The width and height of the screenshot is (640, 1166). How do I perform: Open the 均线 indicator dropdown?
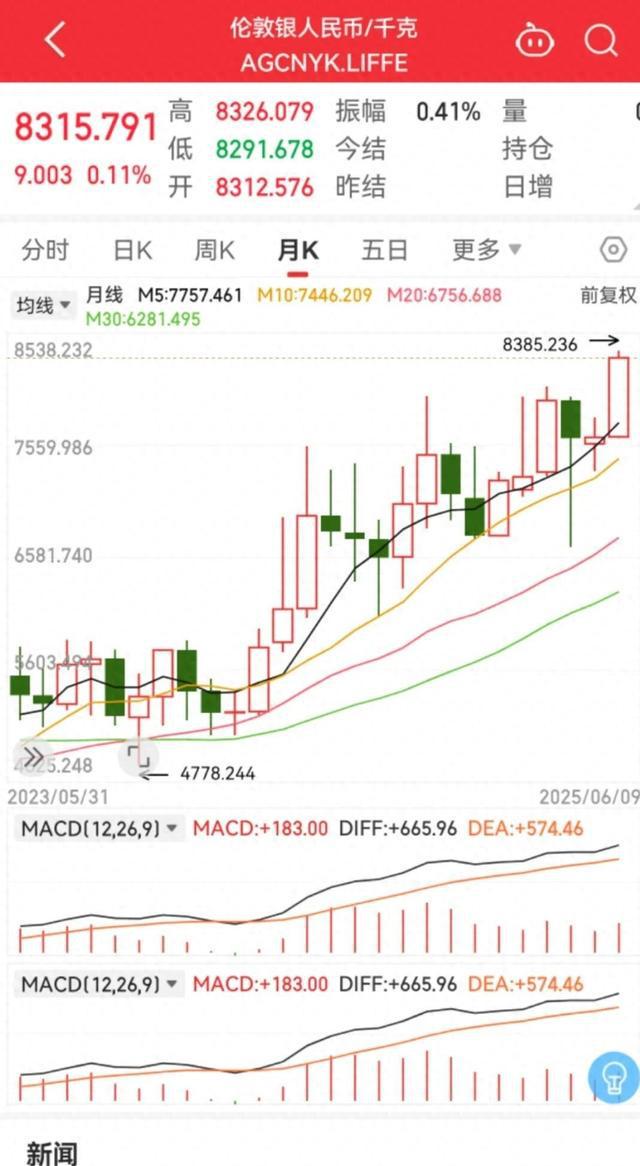(44, 305)
